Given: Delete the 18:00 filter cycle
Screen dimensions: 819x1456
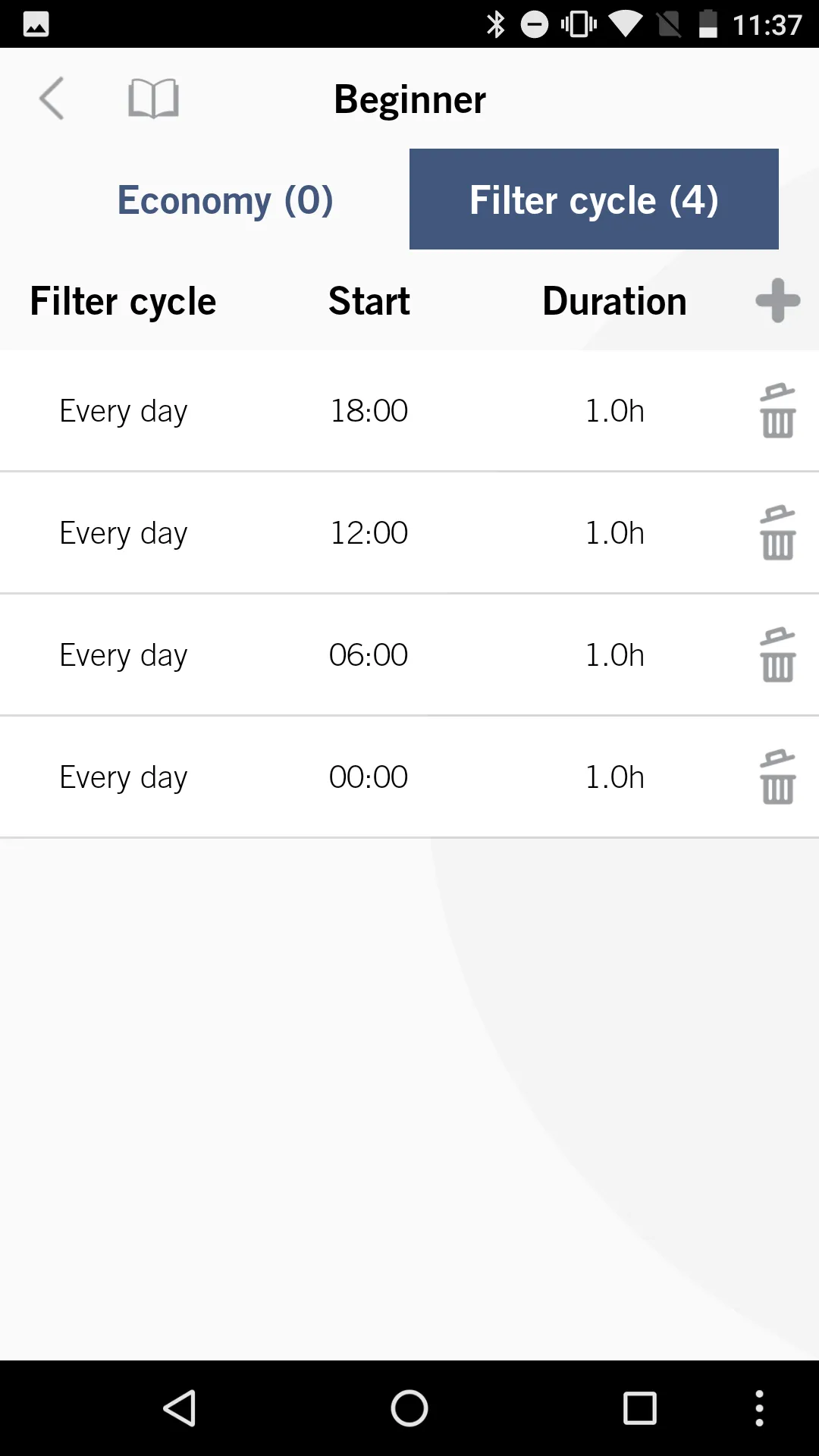Looking at the screenshot, I should click(x=778, y=411).
